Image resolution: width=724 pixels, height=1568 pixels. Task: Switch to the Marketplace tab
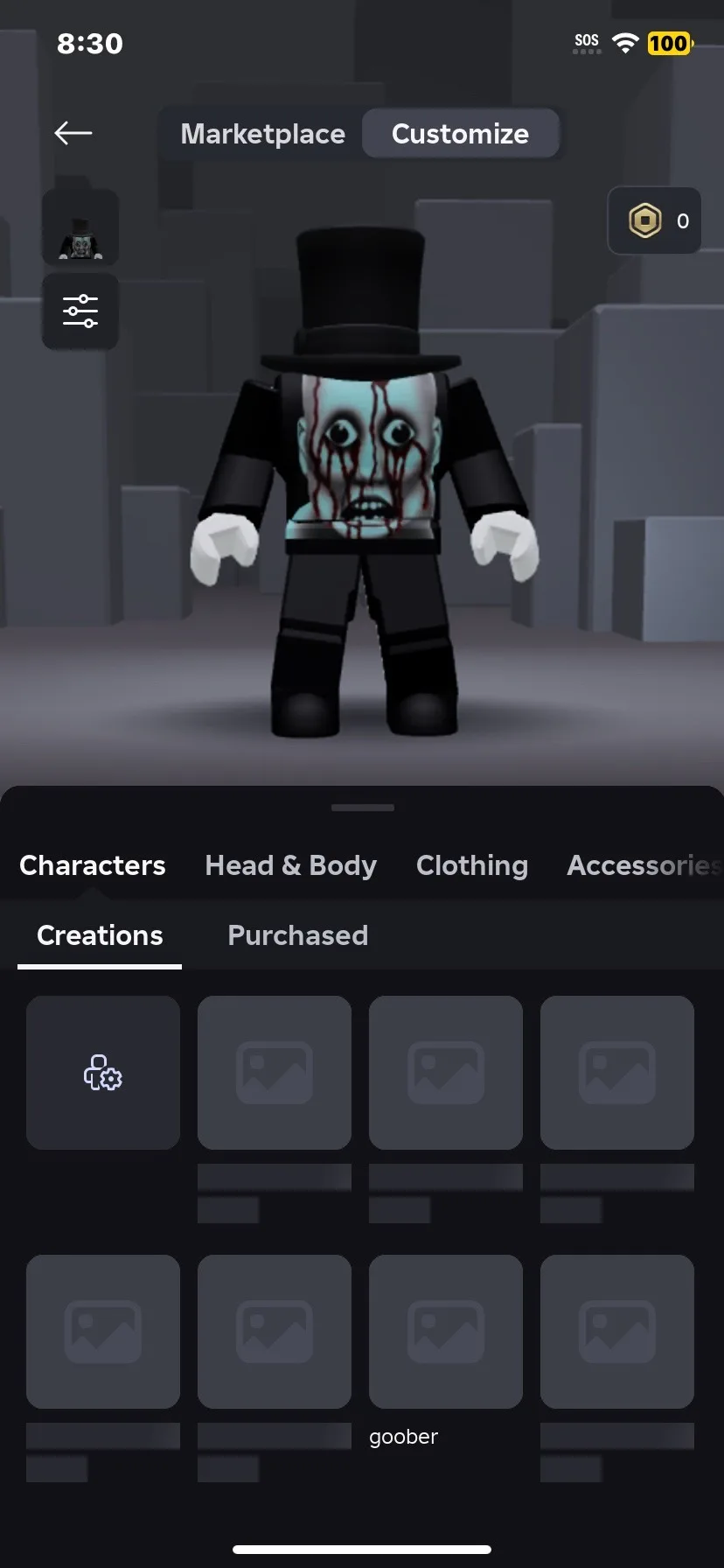point(262,134)
